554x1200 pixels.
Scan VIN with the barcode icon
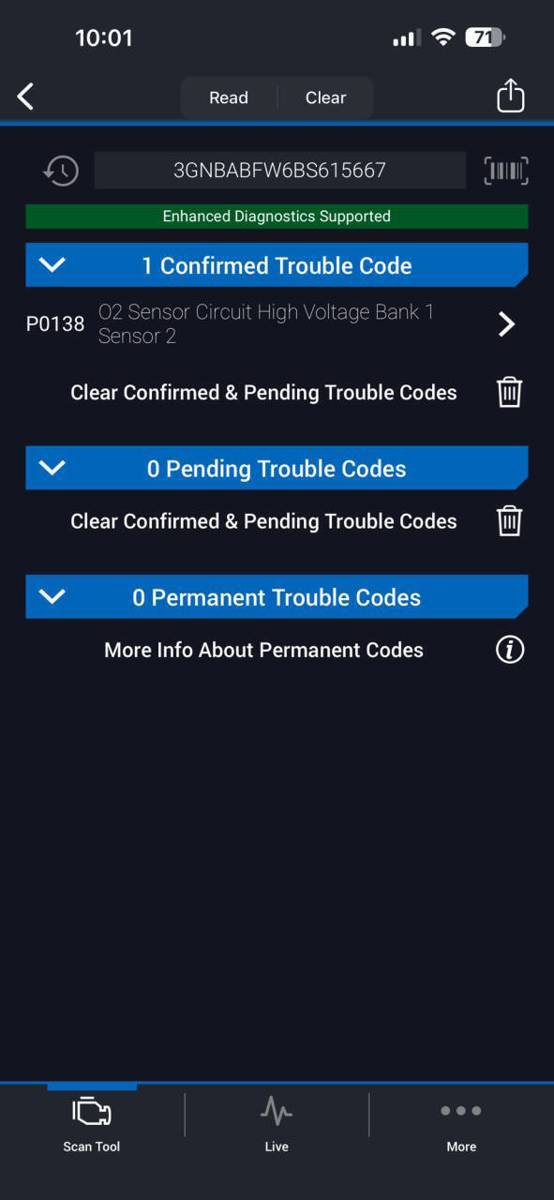click(x=506, y=171)
